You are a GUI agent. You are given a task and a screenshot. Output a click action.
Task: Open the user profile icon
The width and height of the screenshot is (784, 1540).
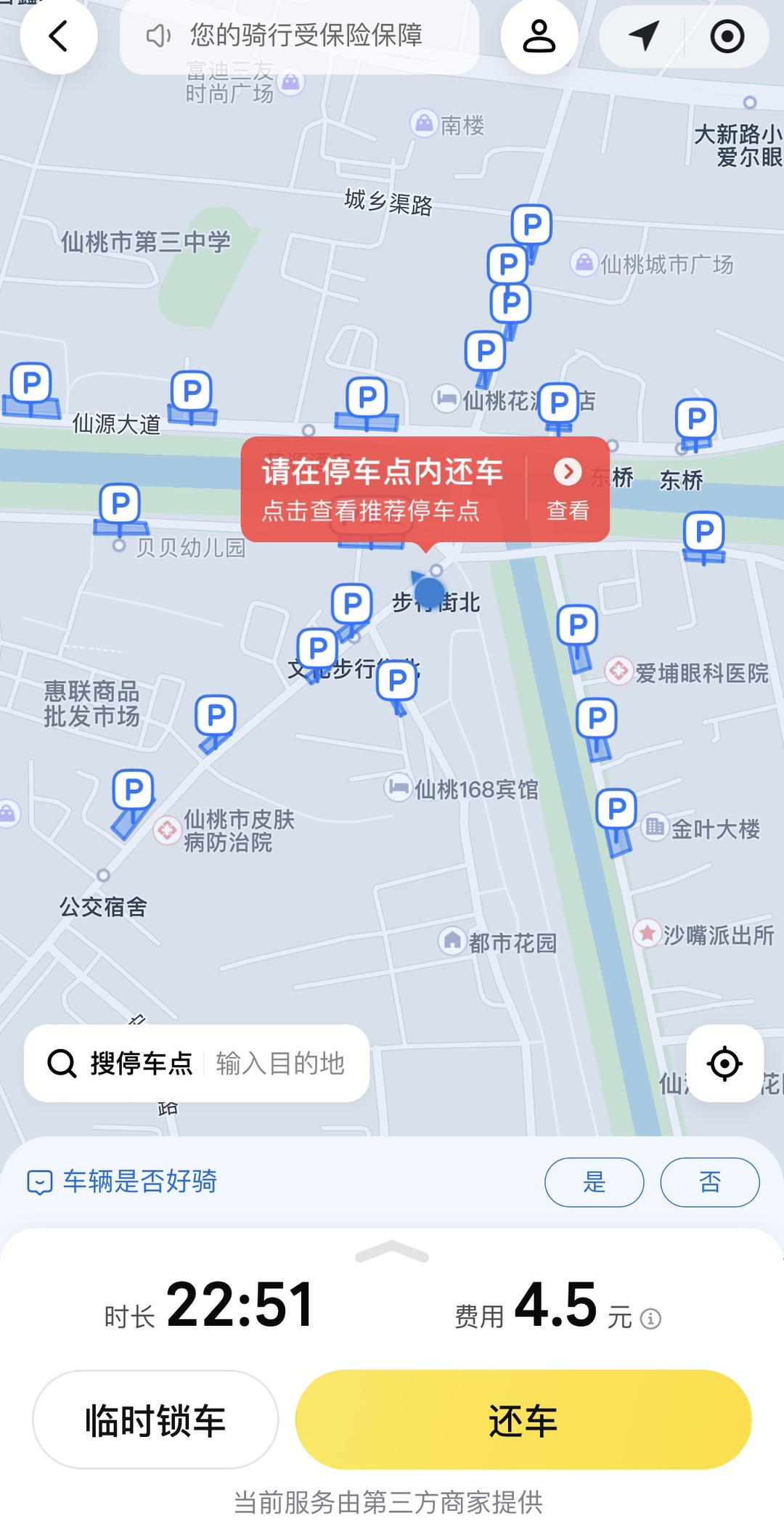[539, 36]
